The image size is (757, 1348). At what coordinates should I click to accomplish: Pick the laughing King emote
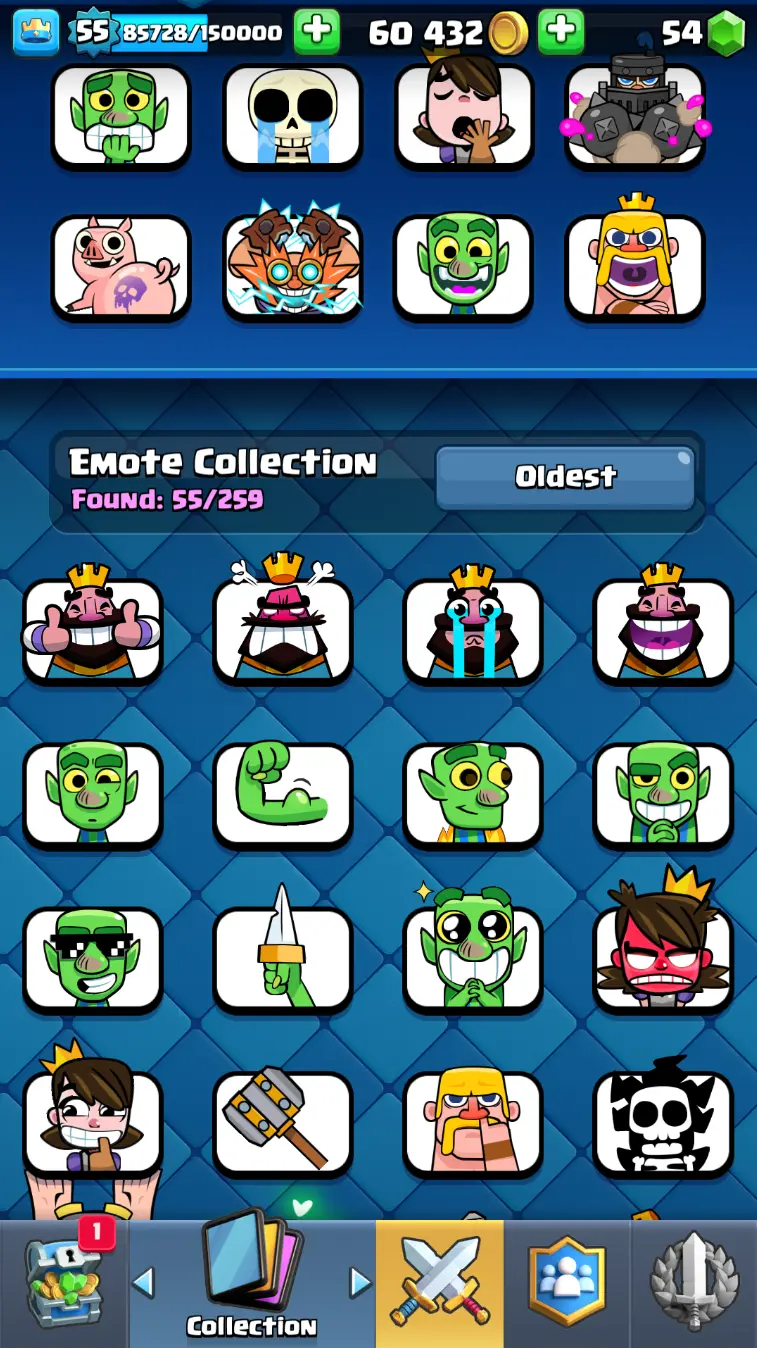tap(662, 629)
